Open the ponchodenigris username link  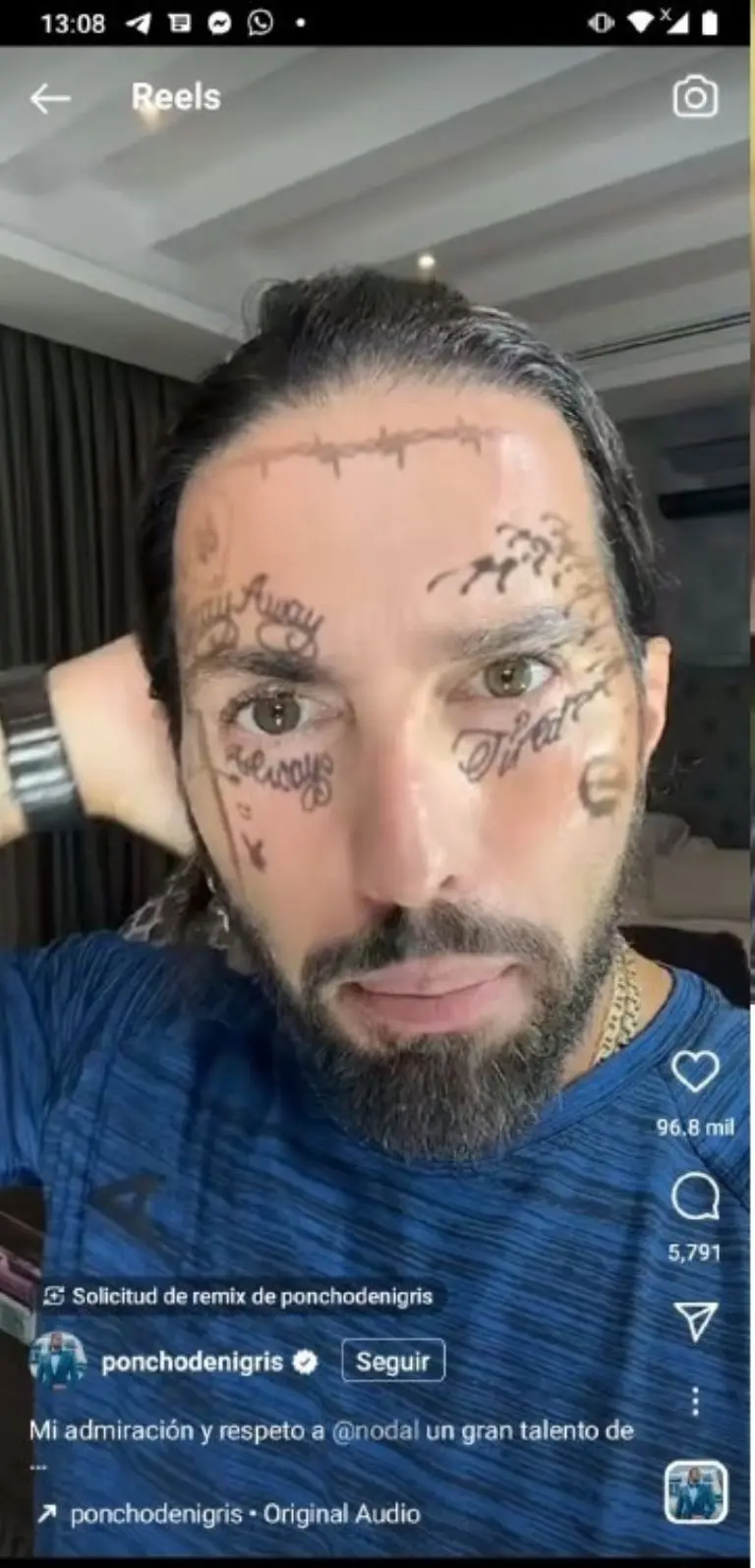click(x=192, y=1362)
